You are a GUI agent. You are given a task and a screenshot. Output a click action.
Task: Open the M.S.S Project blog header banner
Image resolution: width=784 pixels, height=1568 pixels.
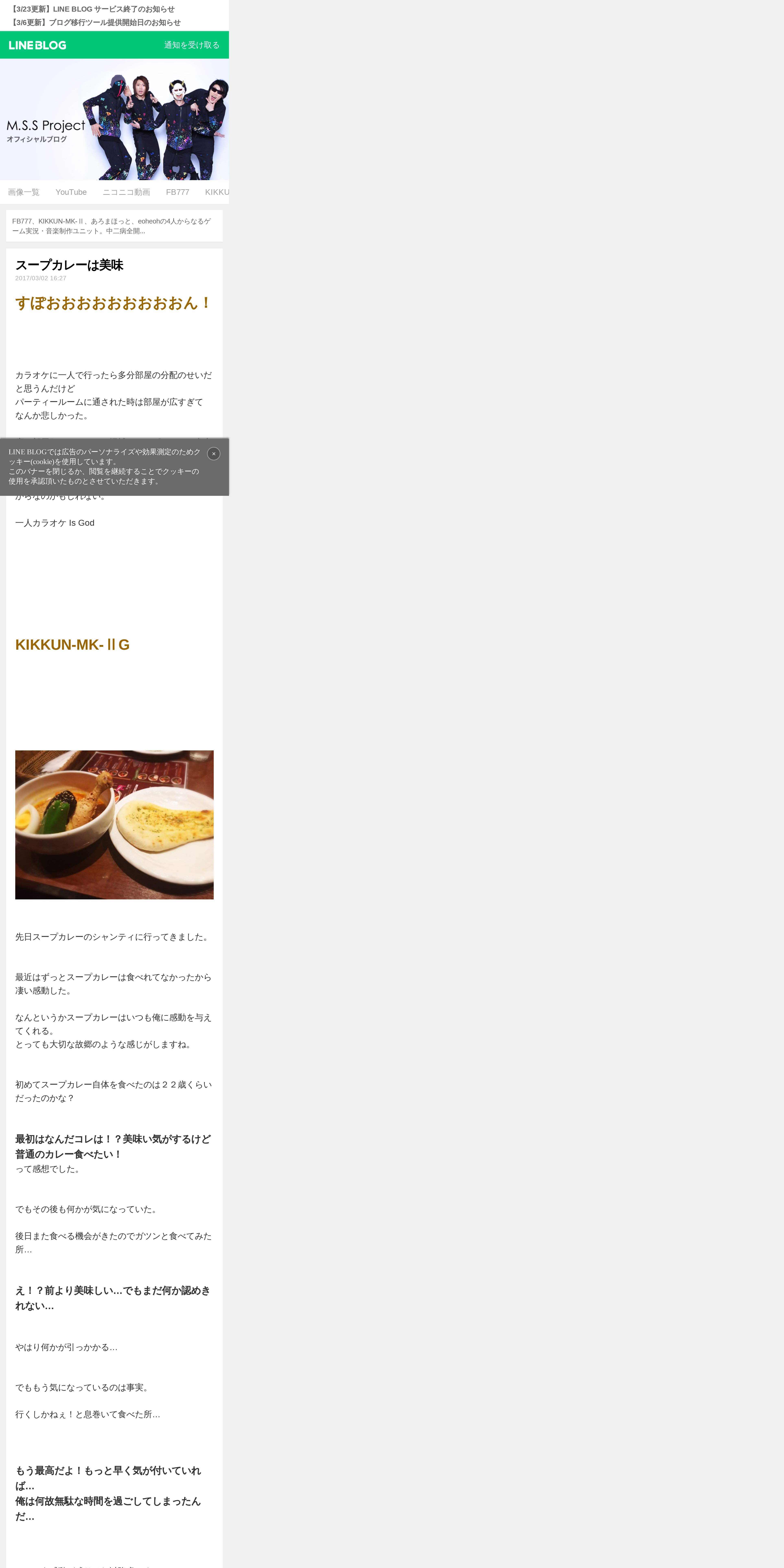pos(114,119)
